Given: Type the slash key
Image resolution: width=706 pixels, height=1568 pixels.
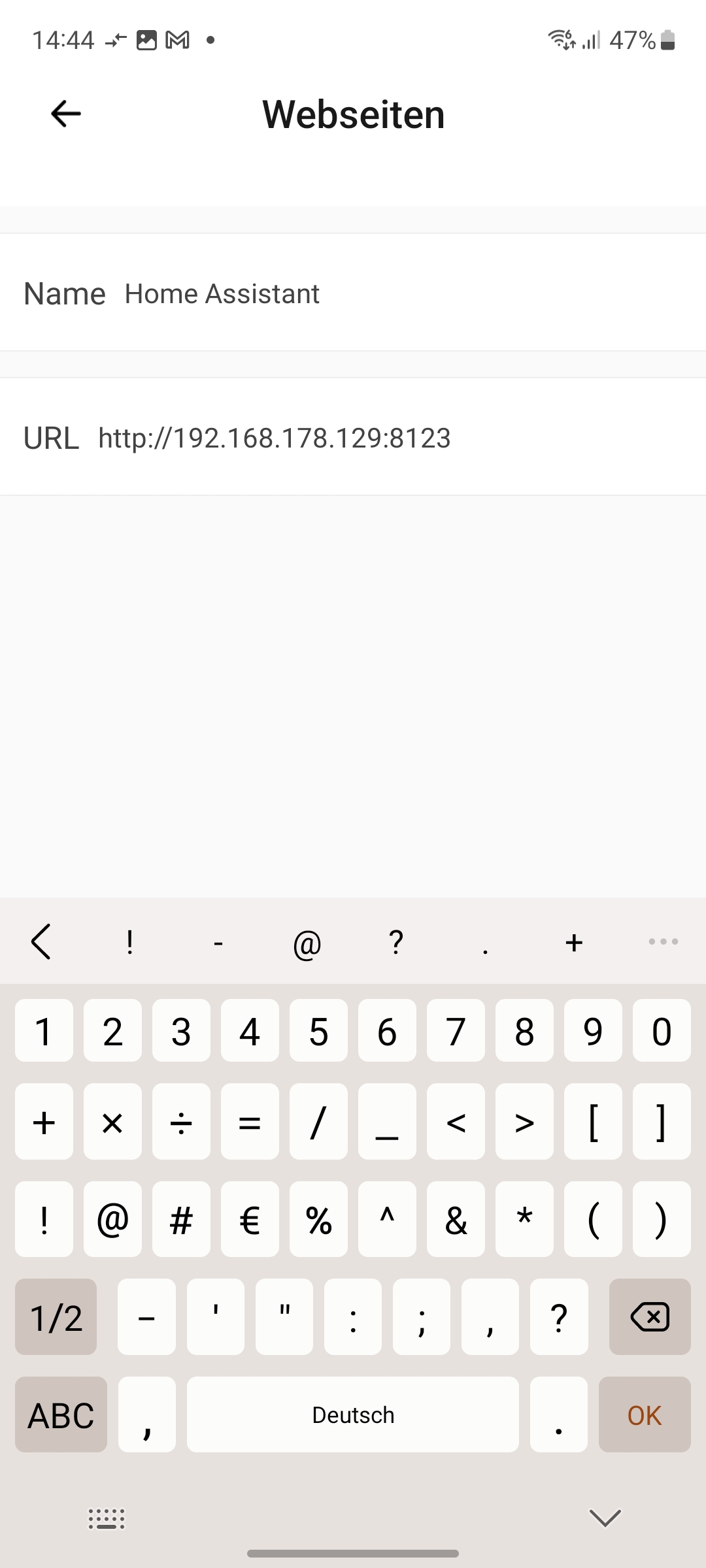Looking at the screenshot, I should coord(318,1122).
